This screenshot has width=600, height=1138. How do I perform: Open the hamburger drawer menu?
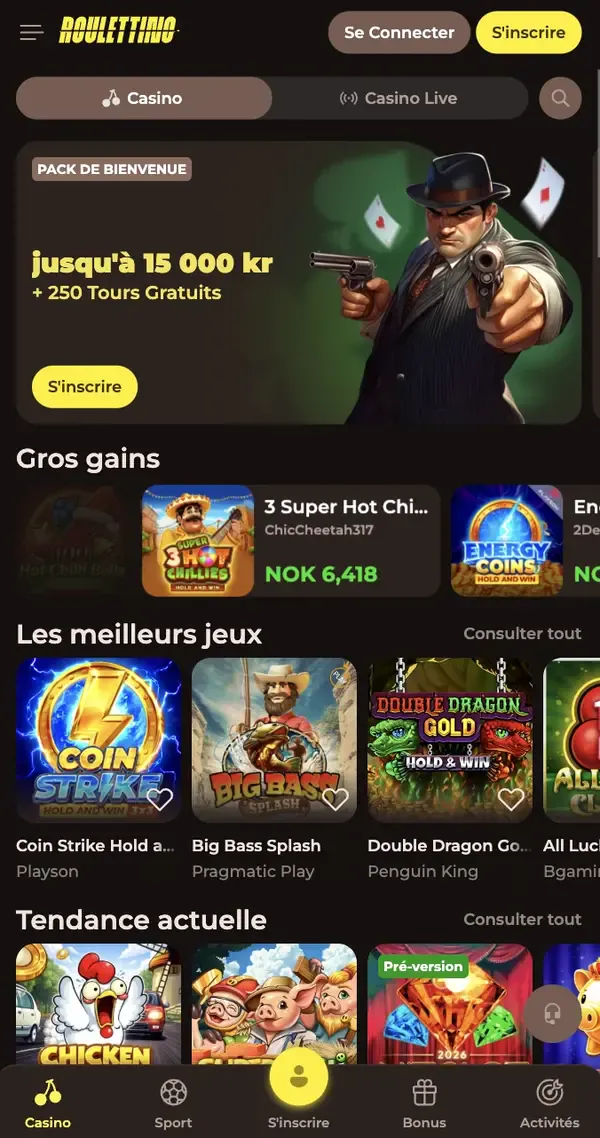click(x=32, y=33)
